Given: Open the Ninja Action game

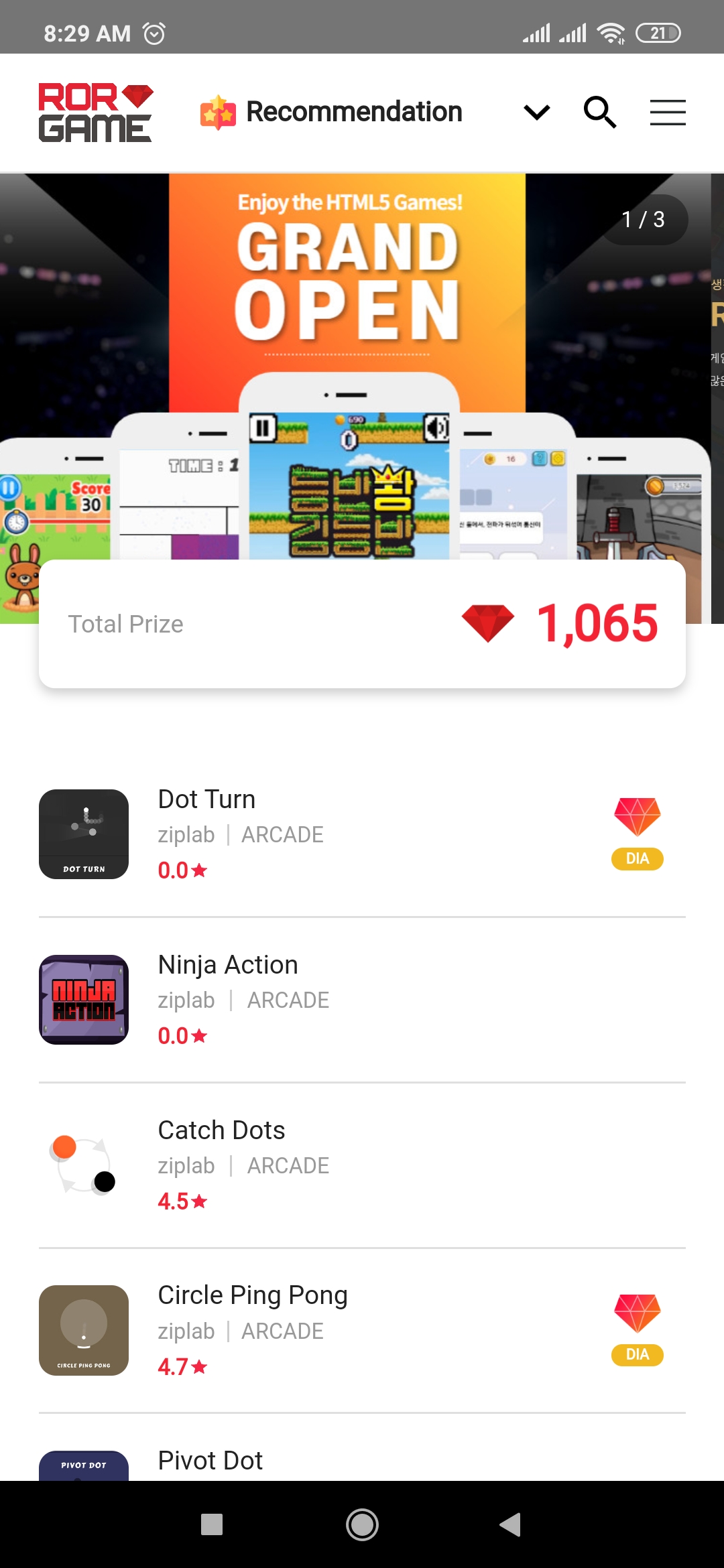Looking at the screenshot, I should pyautogui.click(x=228, y=966).
